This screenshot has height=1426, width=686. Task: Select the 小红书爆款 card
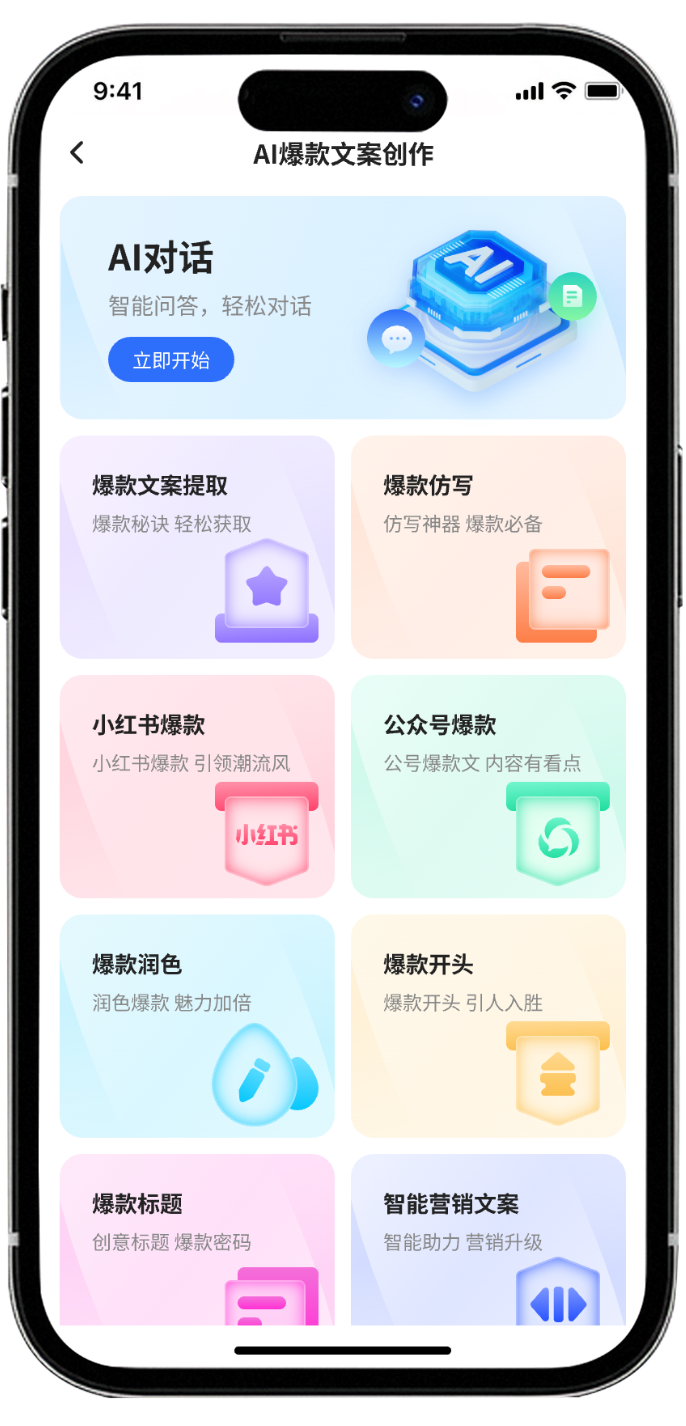(x=197, y=786)
